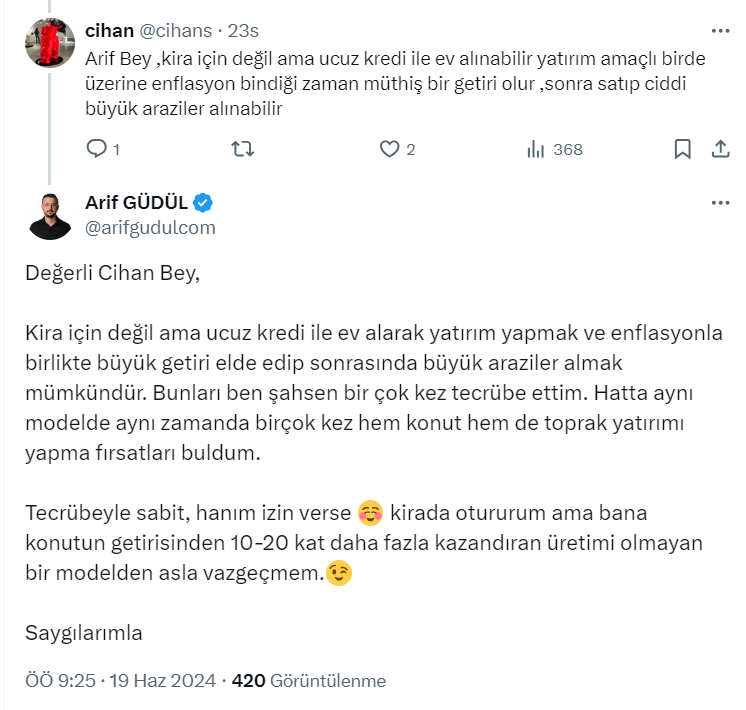Like cihan's tweet
Viewport: 746px width, 710px height.
click(x=390, y=149)
